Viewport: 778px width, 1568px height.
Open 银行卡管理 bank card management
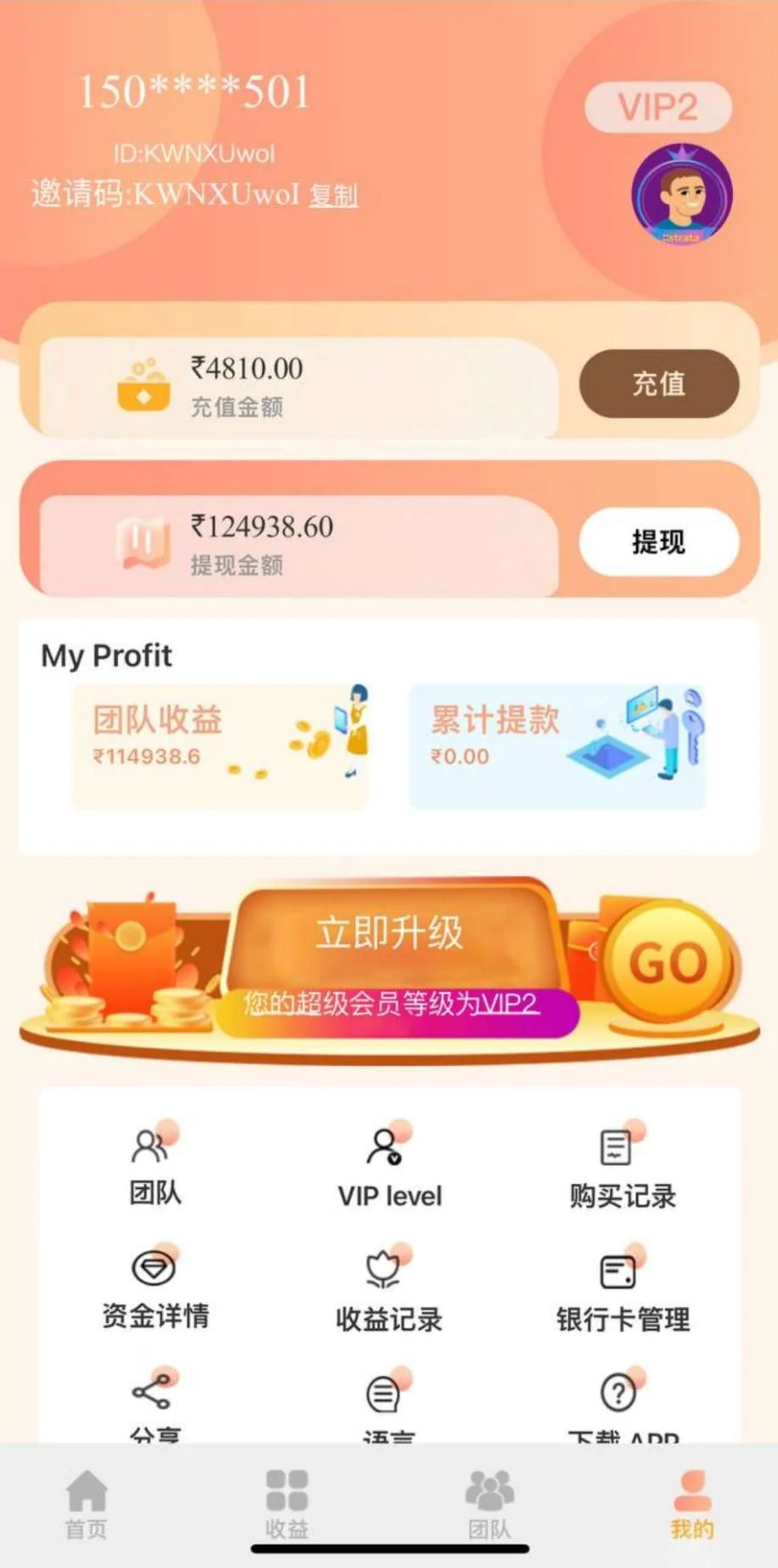point(623,1292)
